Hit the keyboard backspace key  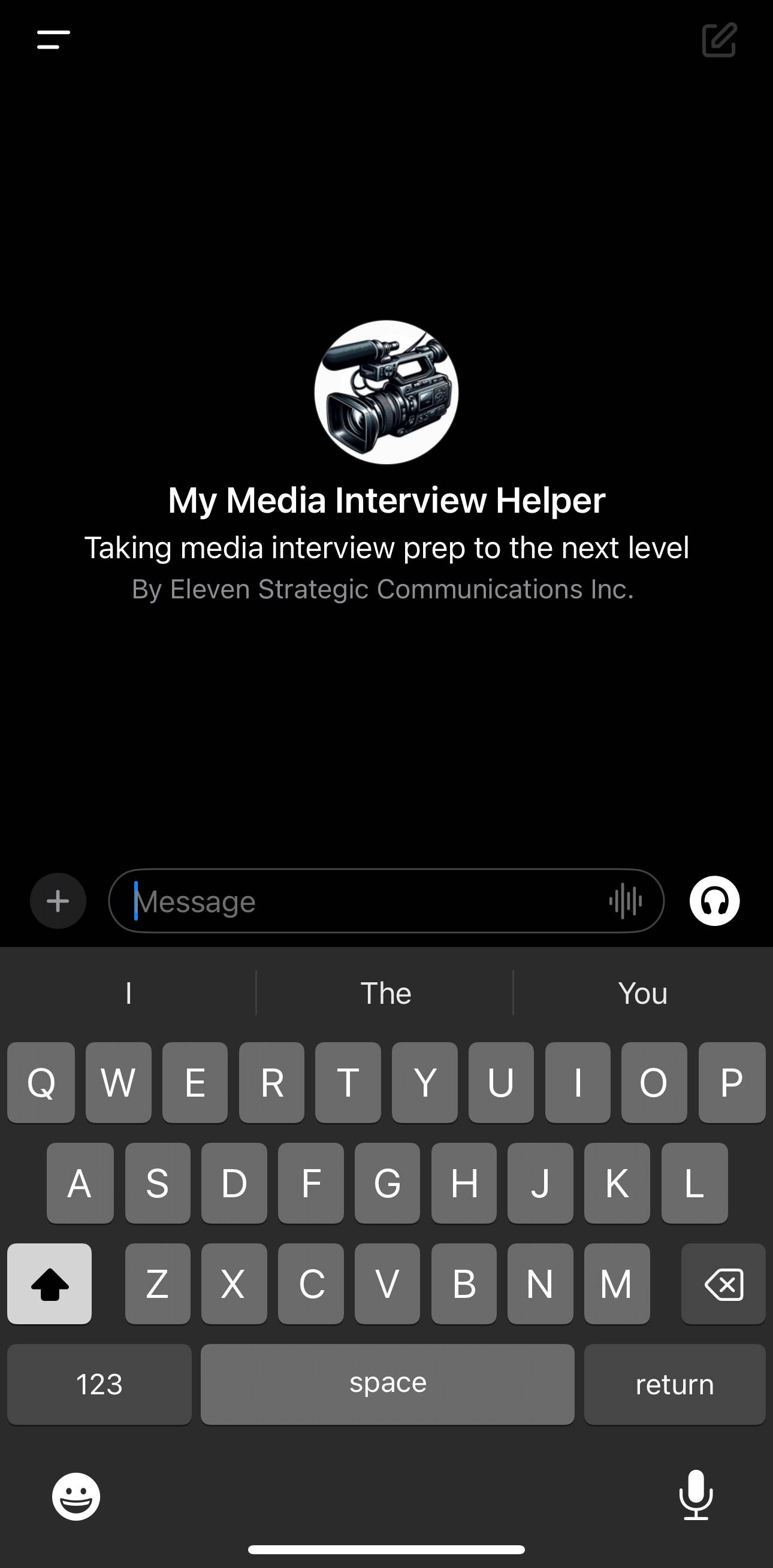coord(723,1284)
